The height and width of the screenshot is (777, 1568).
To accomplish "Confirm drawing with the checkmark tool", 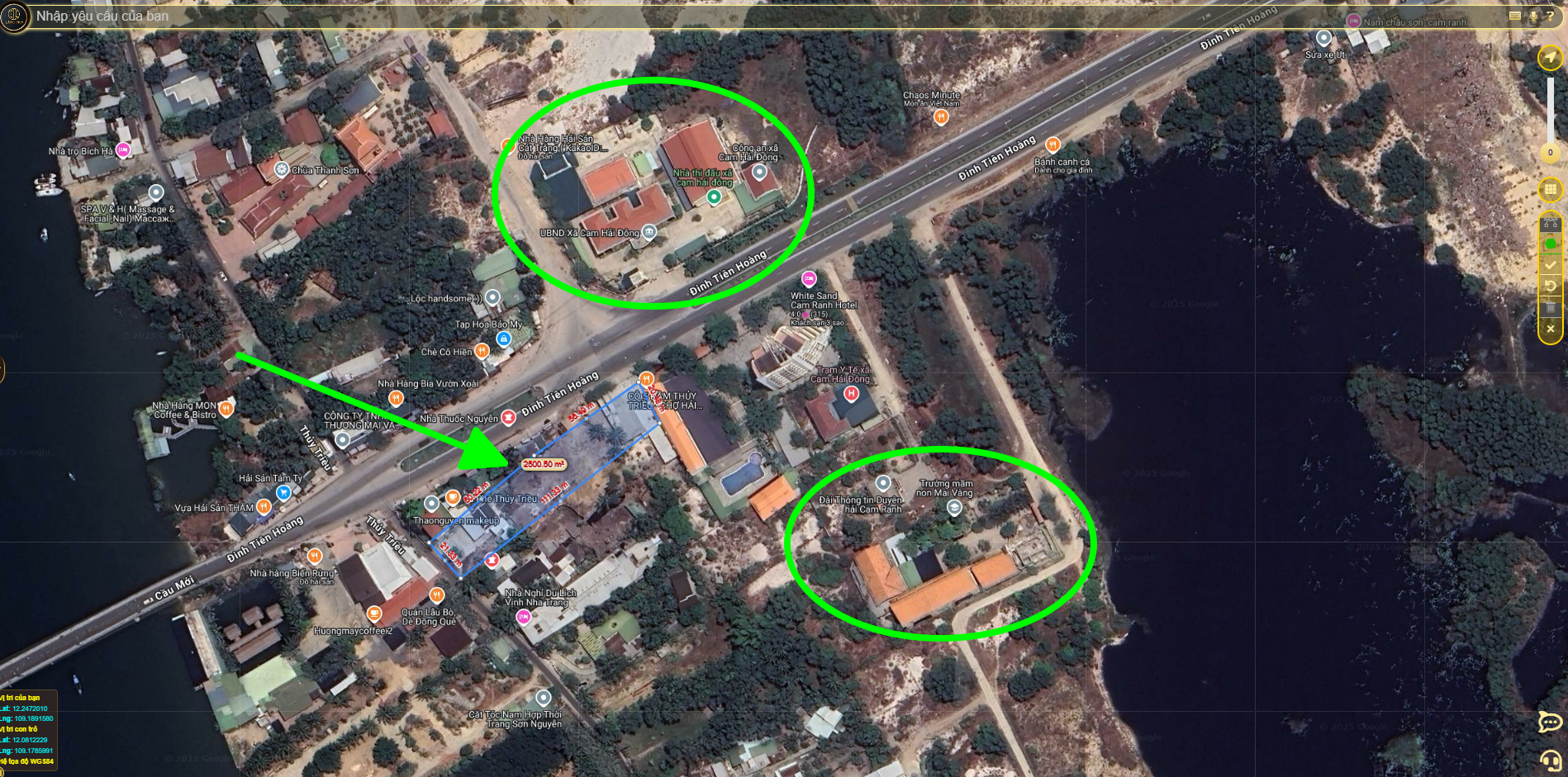I will [x=1550, y=265].
